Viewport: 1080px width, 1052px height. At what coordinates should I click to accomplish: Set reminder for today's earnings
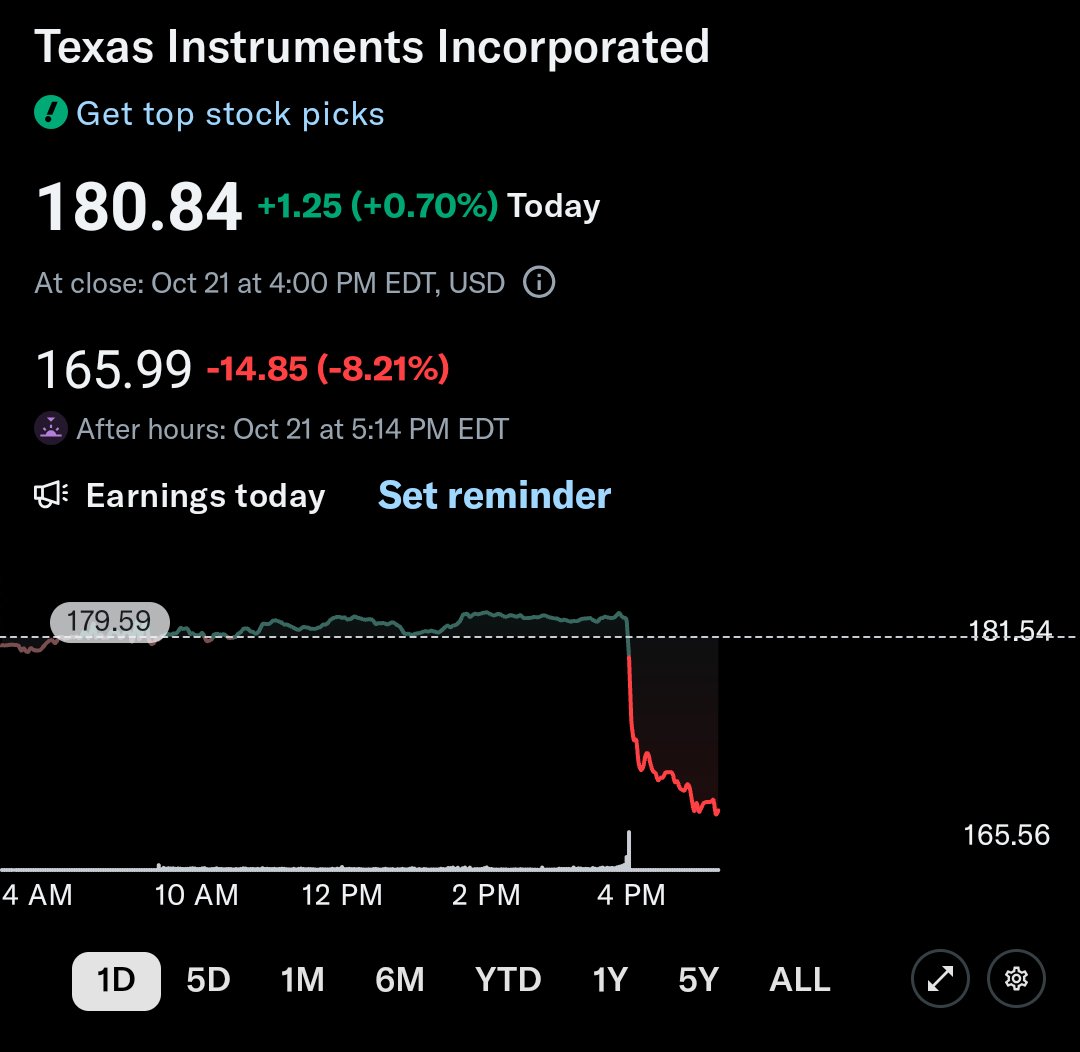495,495
